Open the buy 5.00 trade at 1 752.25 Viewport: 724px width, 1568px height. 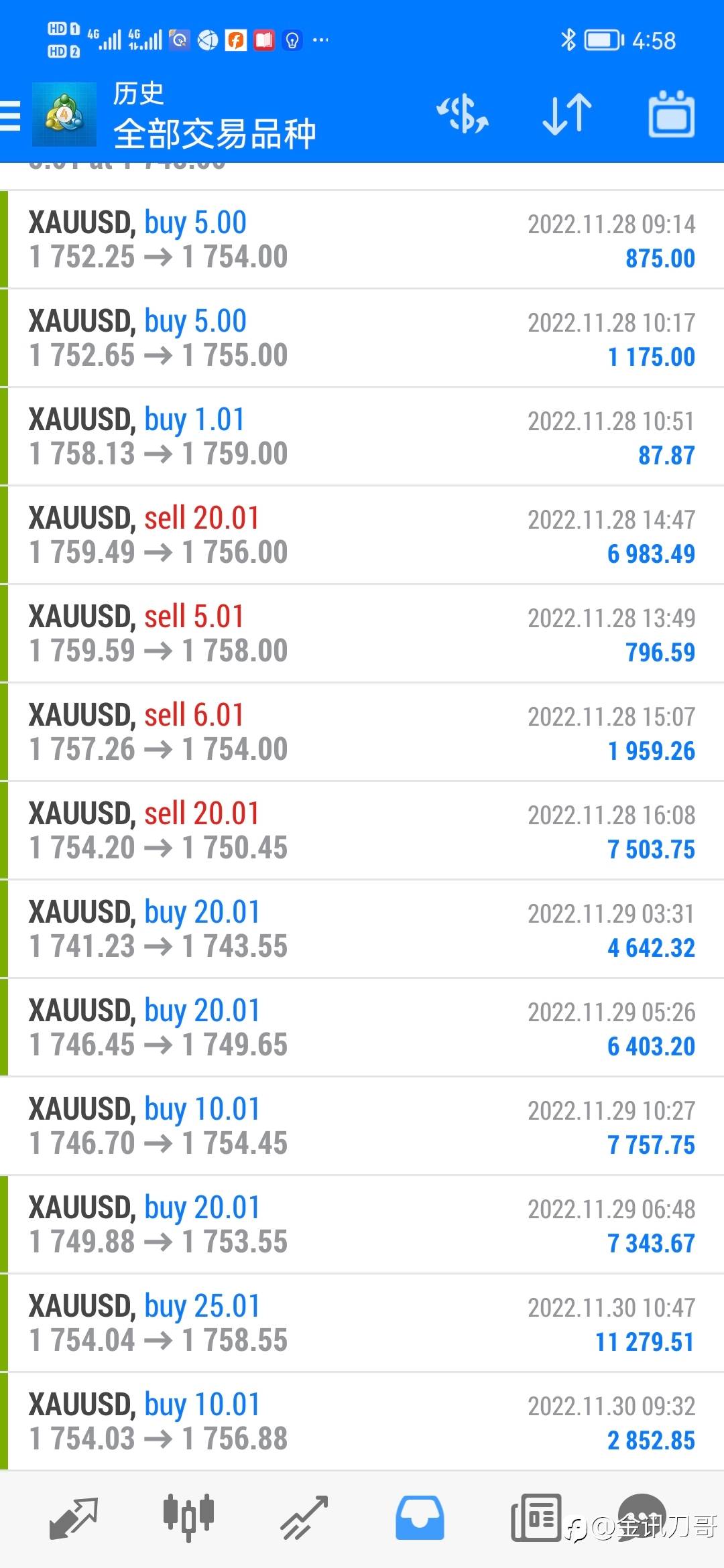coord(362,240)
